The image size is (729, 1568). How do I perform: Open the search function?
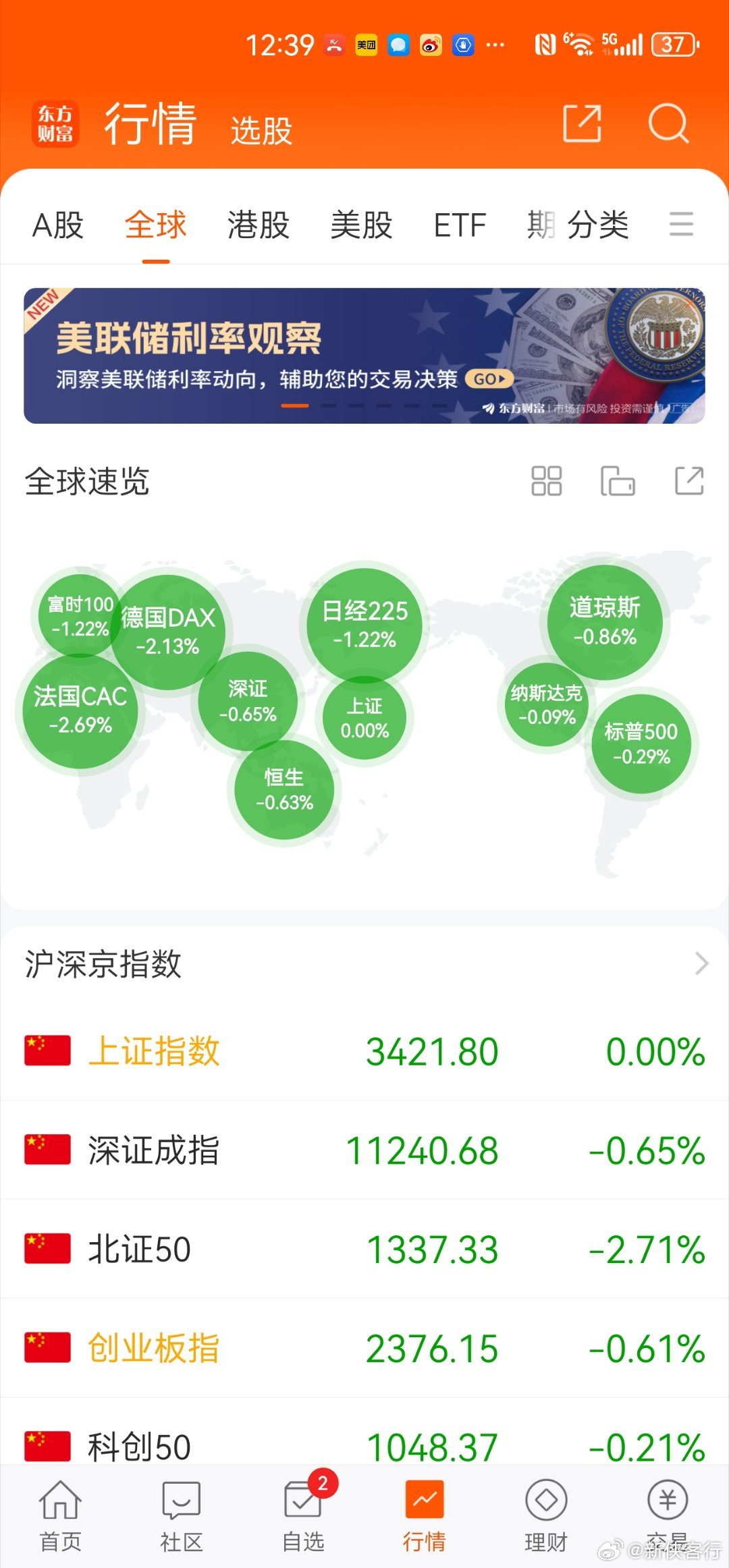click(x=667, y=123)
